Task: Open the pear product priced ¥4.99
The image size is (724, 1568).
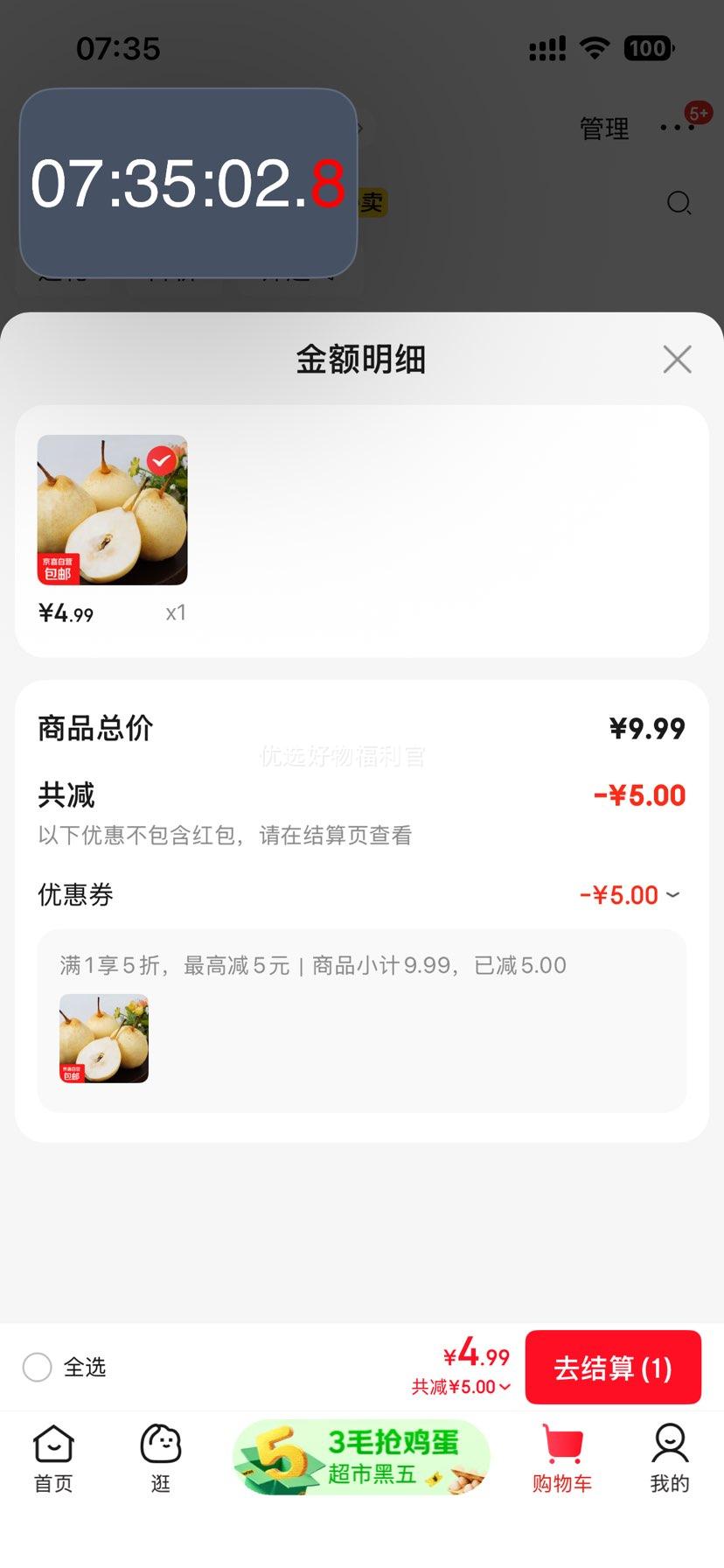Action: 112,510
